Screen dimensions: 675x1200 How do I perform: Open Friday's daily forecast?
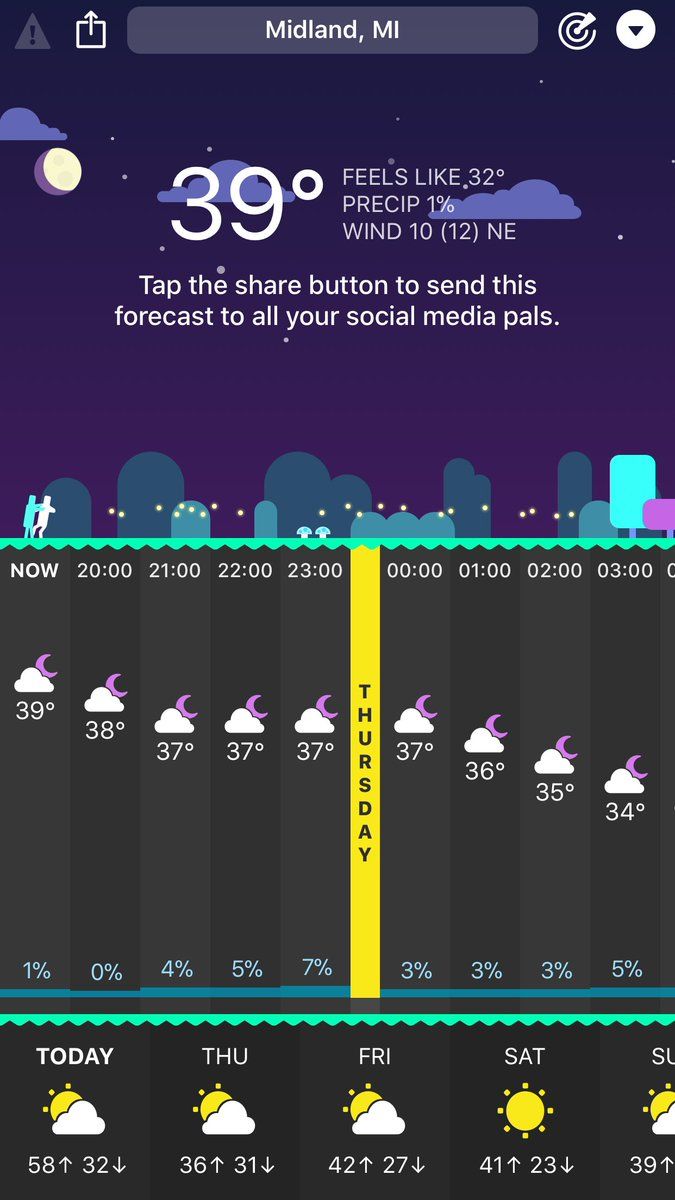coord(375,1110)
